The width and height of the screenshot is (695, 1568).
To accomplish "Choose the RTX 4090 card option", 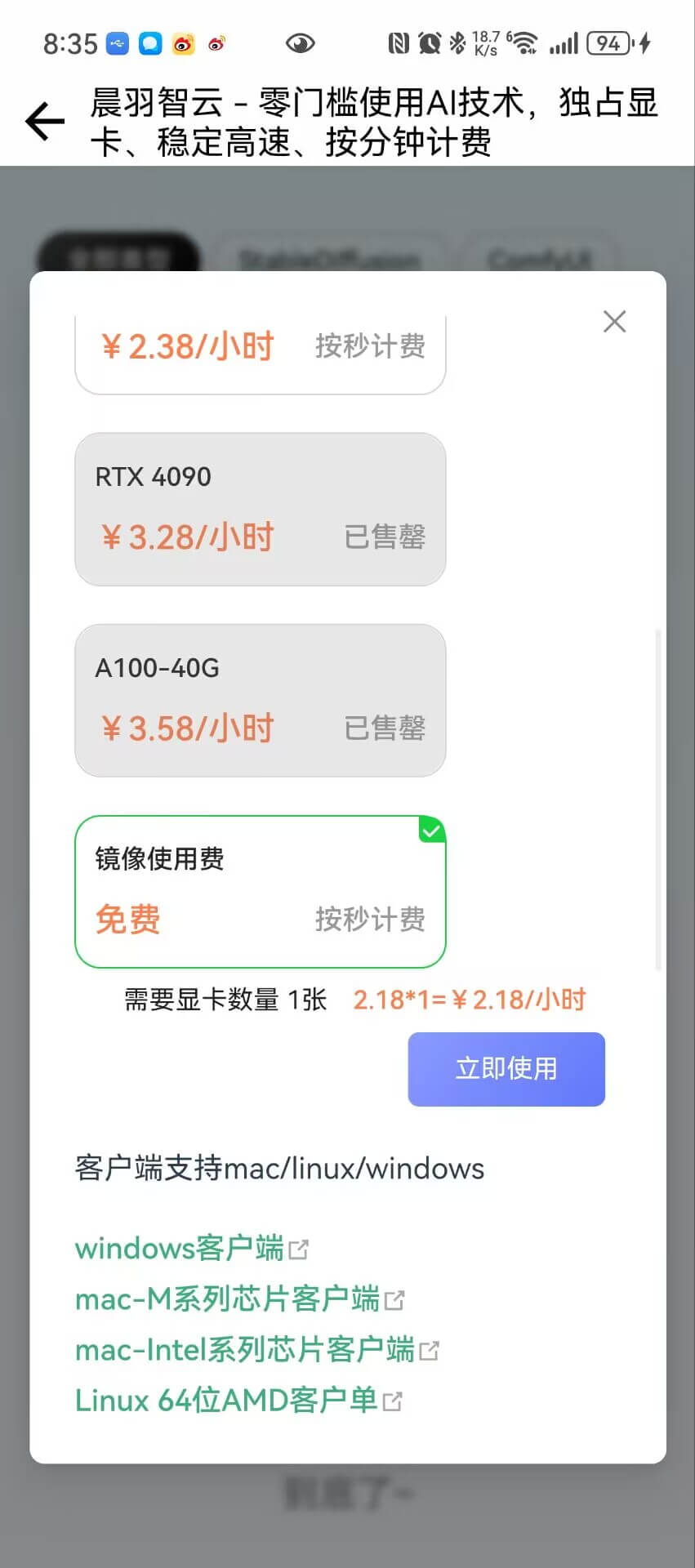I will click(260, 509).
